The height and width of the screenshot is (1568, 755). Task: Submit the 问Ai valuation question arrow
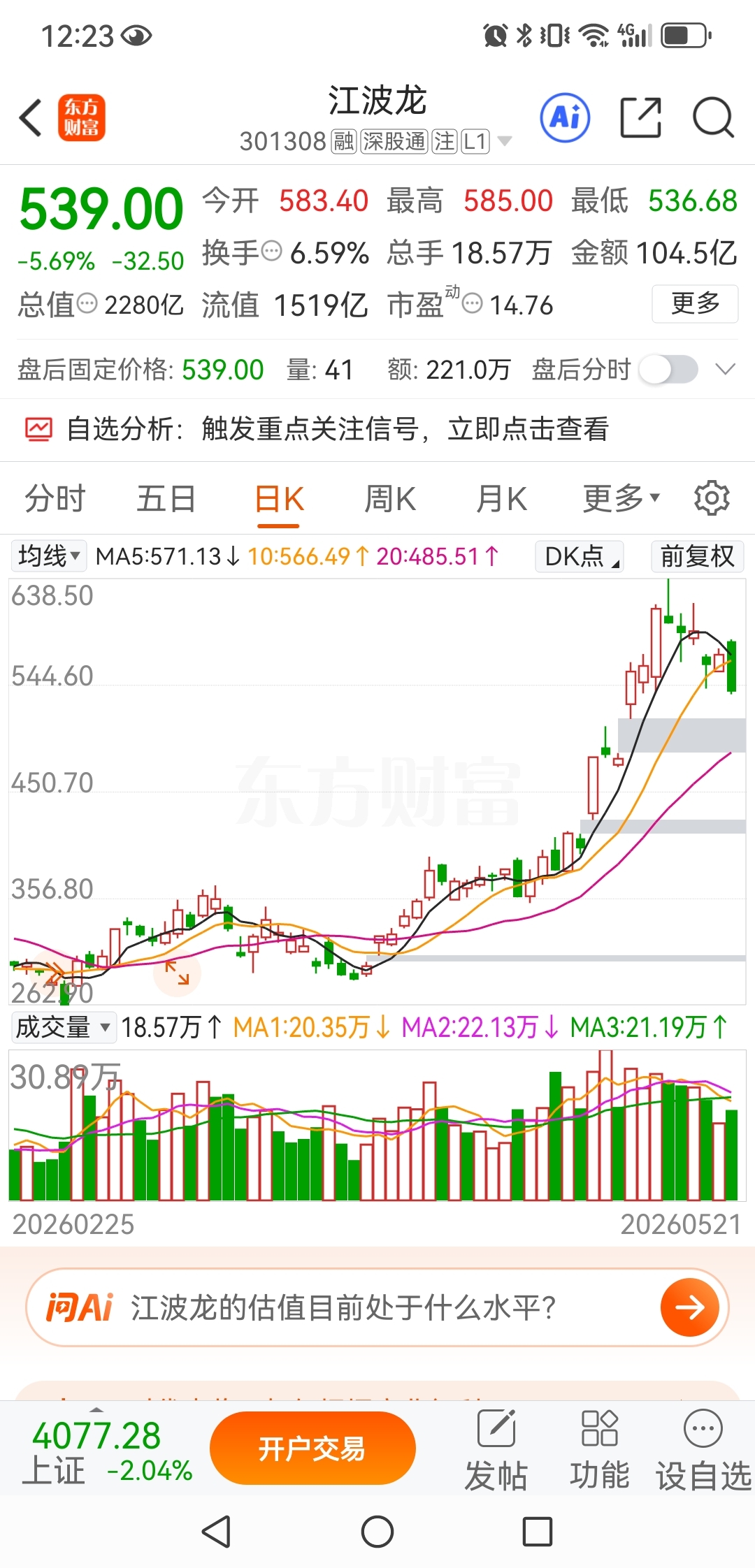[690, 1307]
